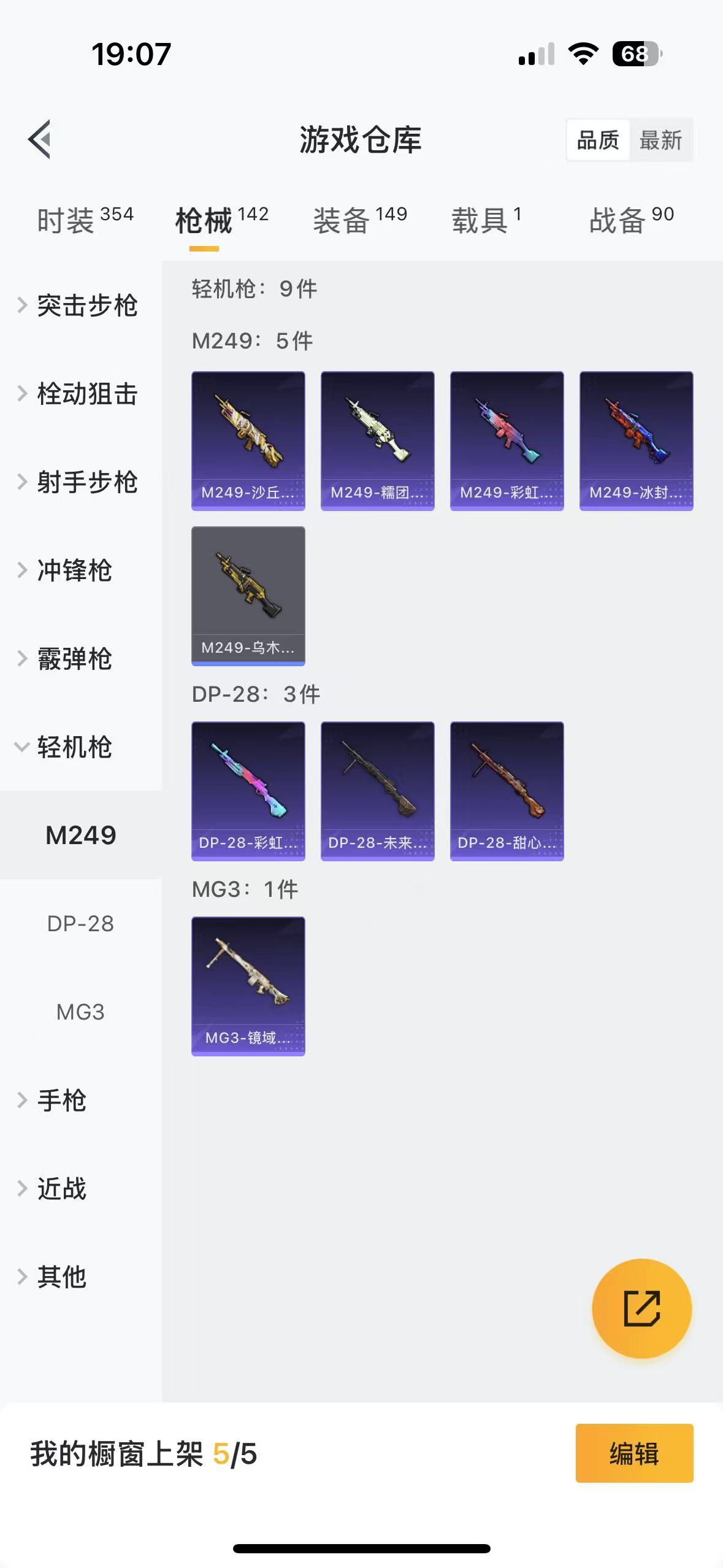The image size is (723, 1568).
Task: Tap the 编辑 button for showcase
Action: (x=634, y=1453)
